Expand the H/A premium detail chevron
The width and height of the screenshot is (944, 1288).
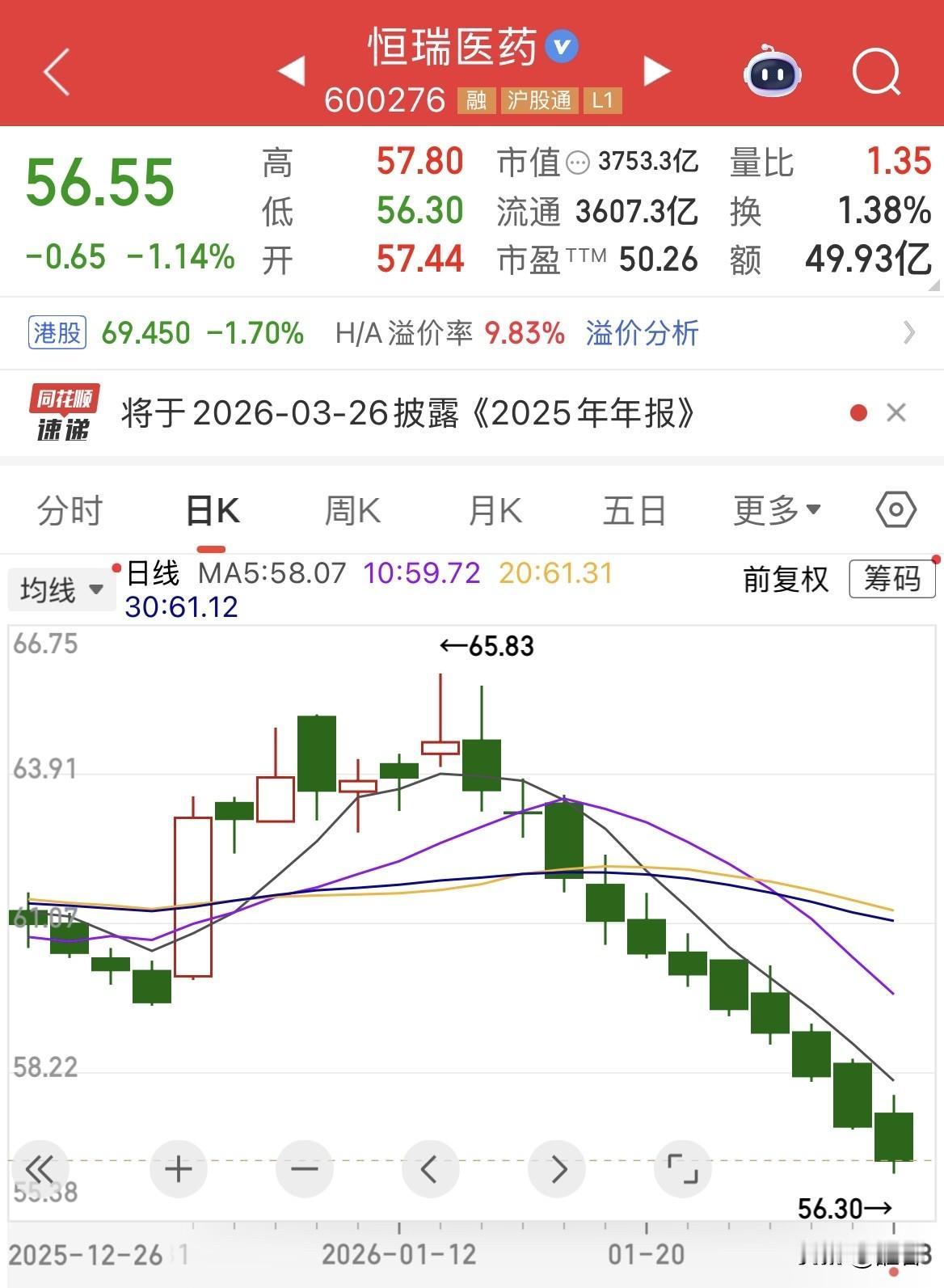[x=907, y=332]
